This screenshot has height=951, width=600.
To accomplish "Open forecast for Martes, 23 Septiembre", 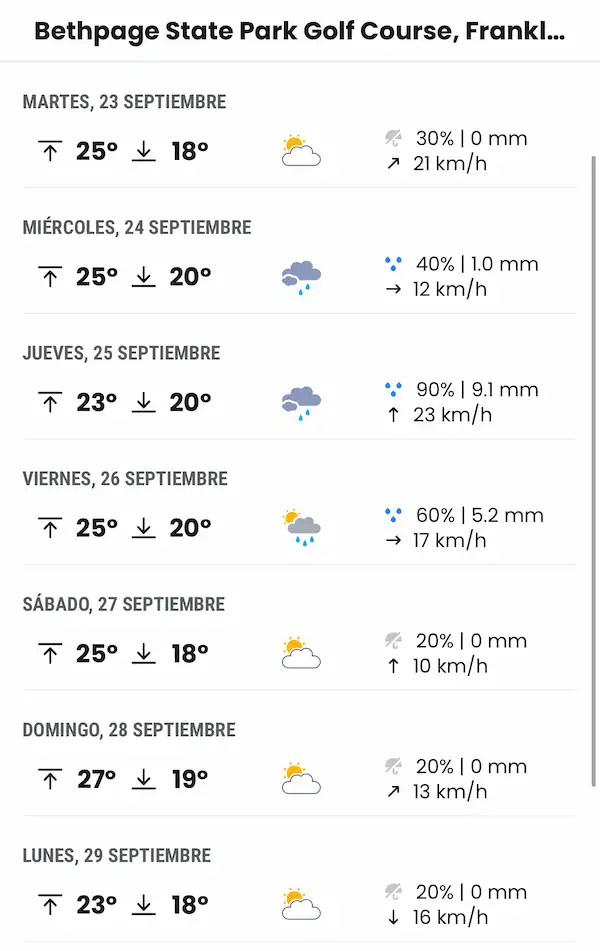I will (299, 134).
